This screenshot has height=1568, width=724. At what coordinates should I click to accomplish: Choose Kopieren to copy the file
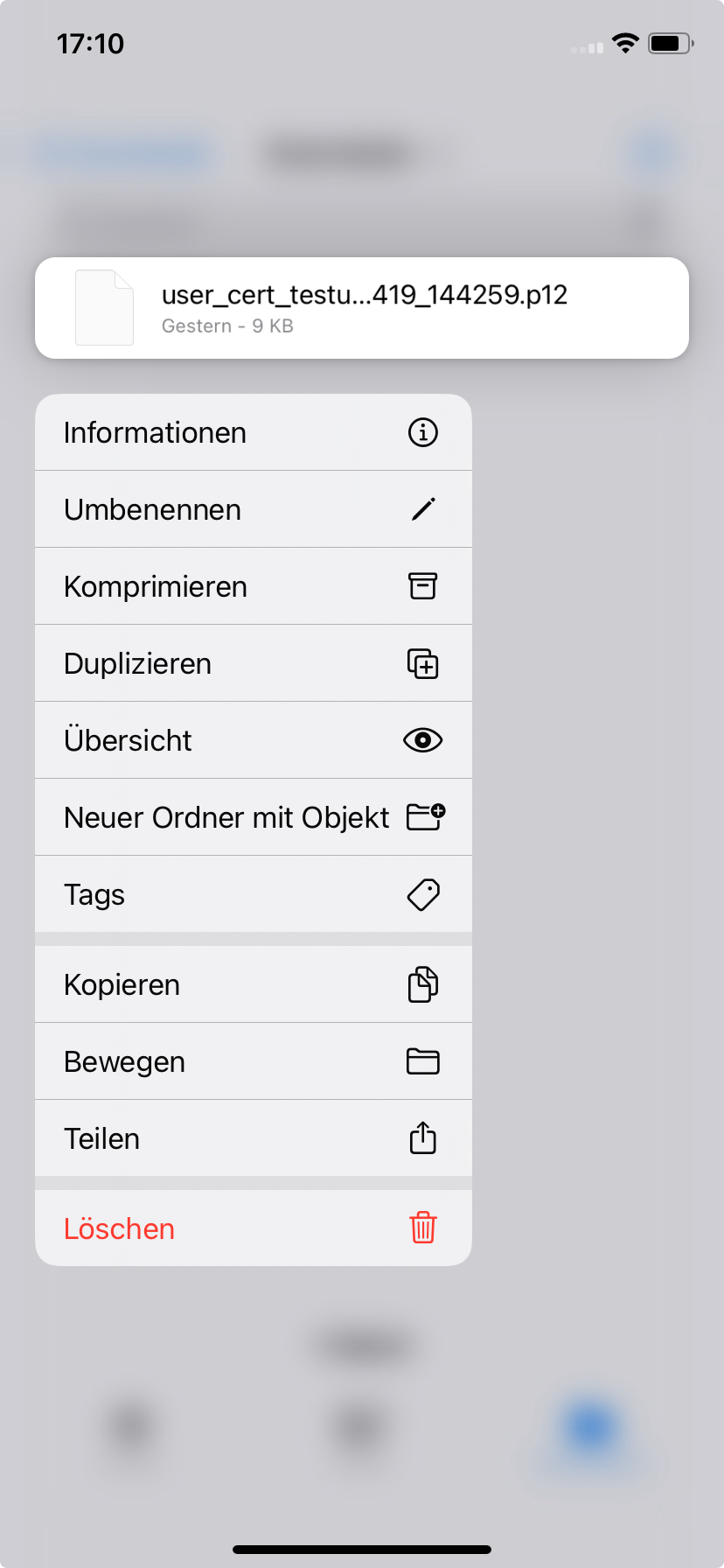(253, 984)
